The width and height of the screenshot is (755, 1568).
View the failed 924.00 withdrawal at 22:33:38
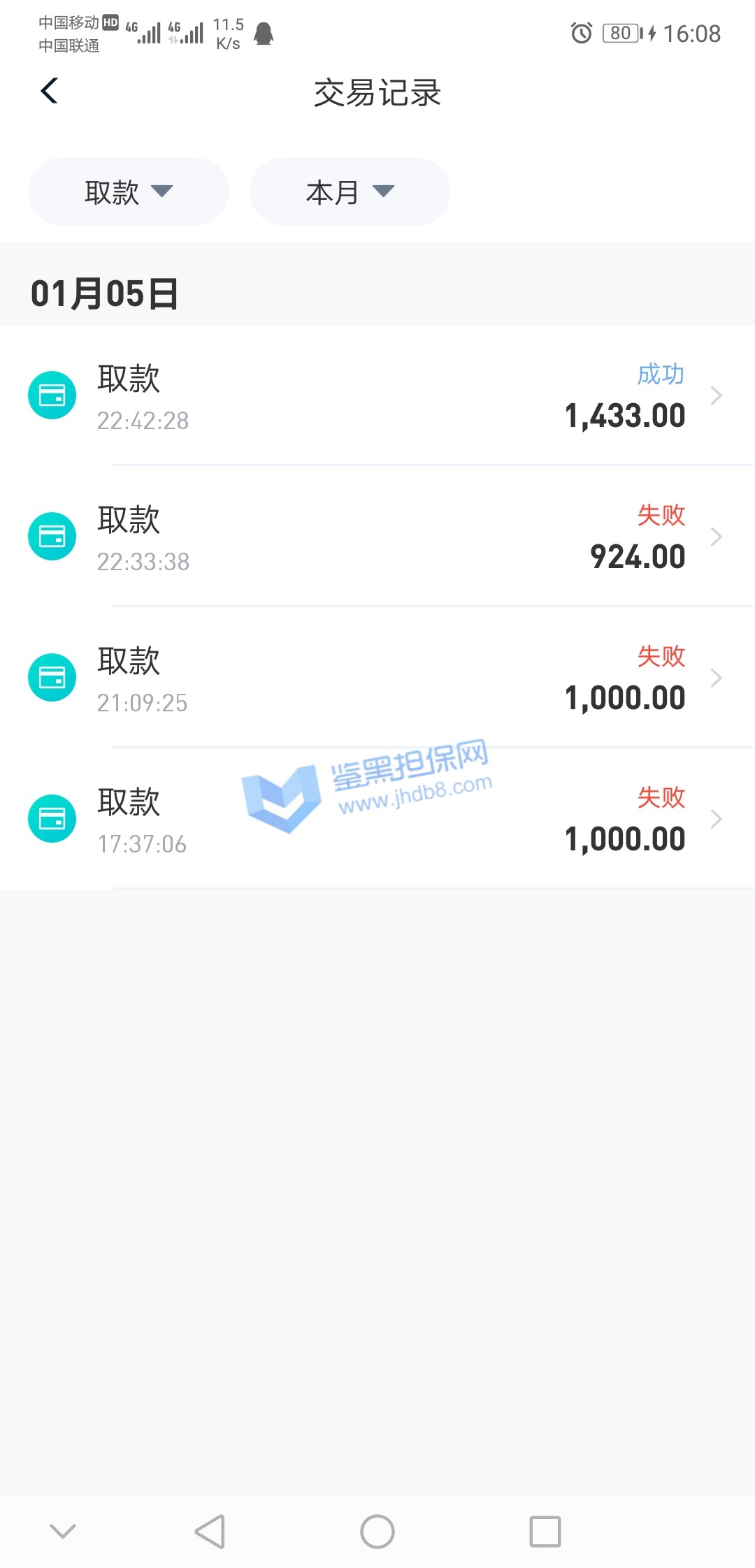pyautogui.click(x=377, y=537)
